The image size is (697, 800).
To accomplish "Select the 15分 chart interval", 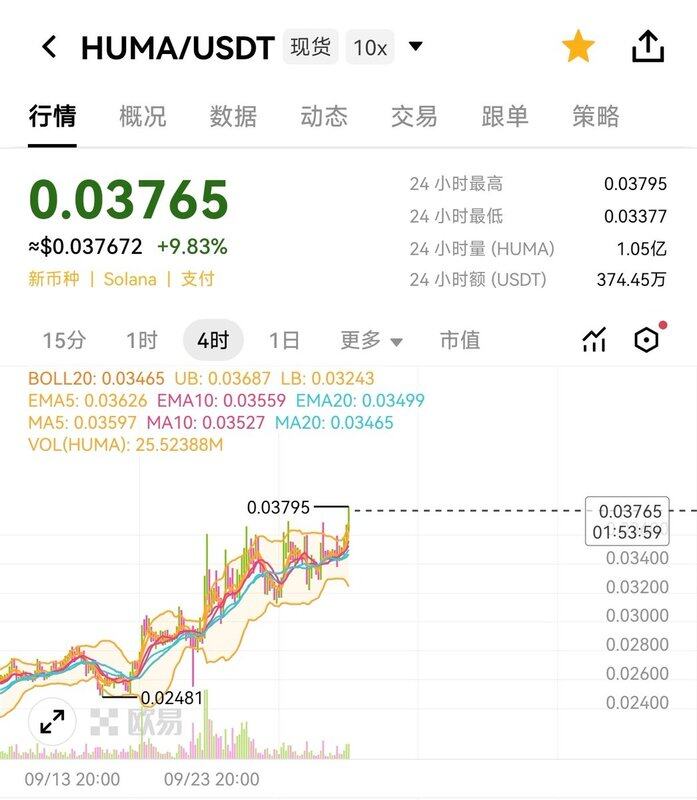I will pyautogui.click(x=64, y=340).
